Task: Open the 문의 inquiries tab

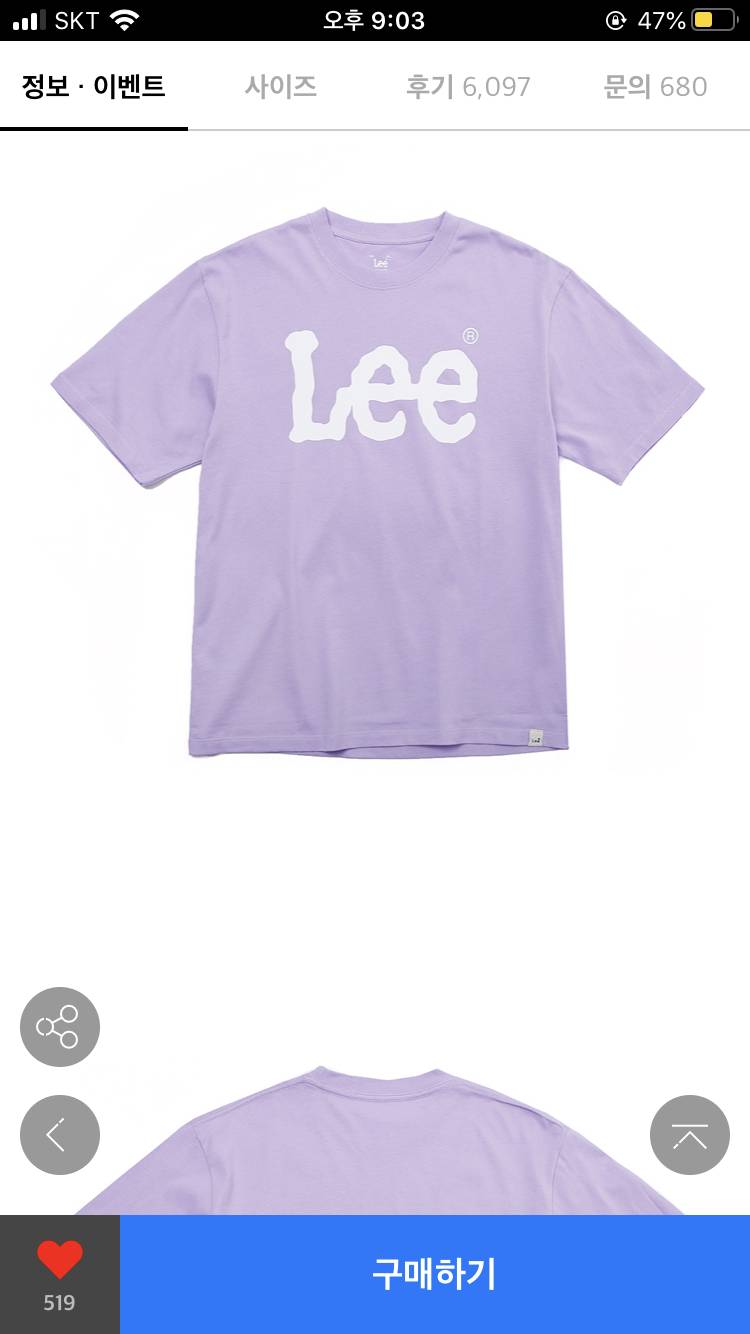Action: [x=655, y=87]
